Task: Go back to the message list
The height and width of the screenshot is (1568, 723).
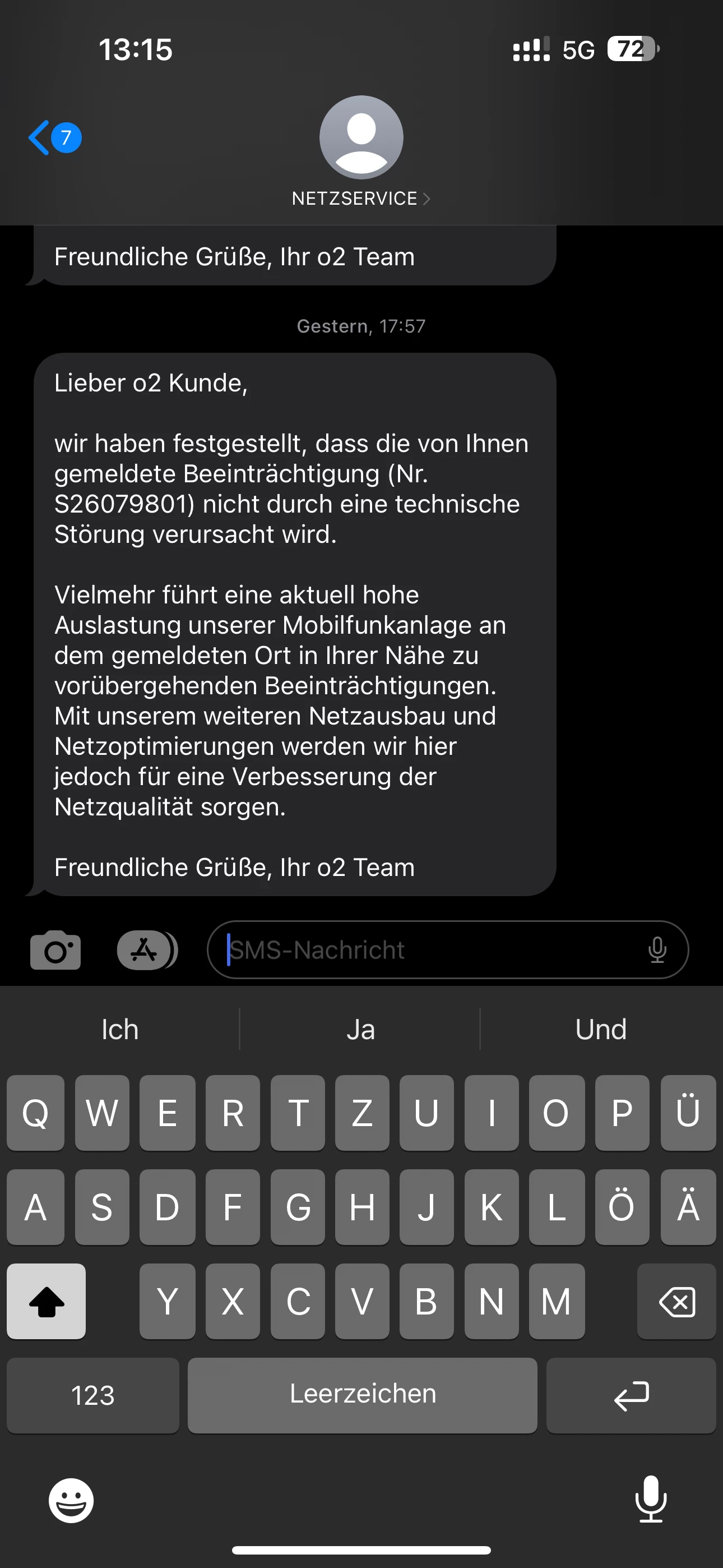Action: pyautogui.click(x=54, y=138)
